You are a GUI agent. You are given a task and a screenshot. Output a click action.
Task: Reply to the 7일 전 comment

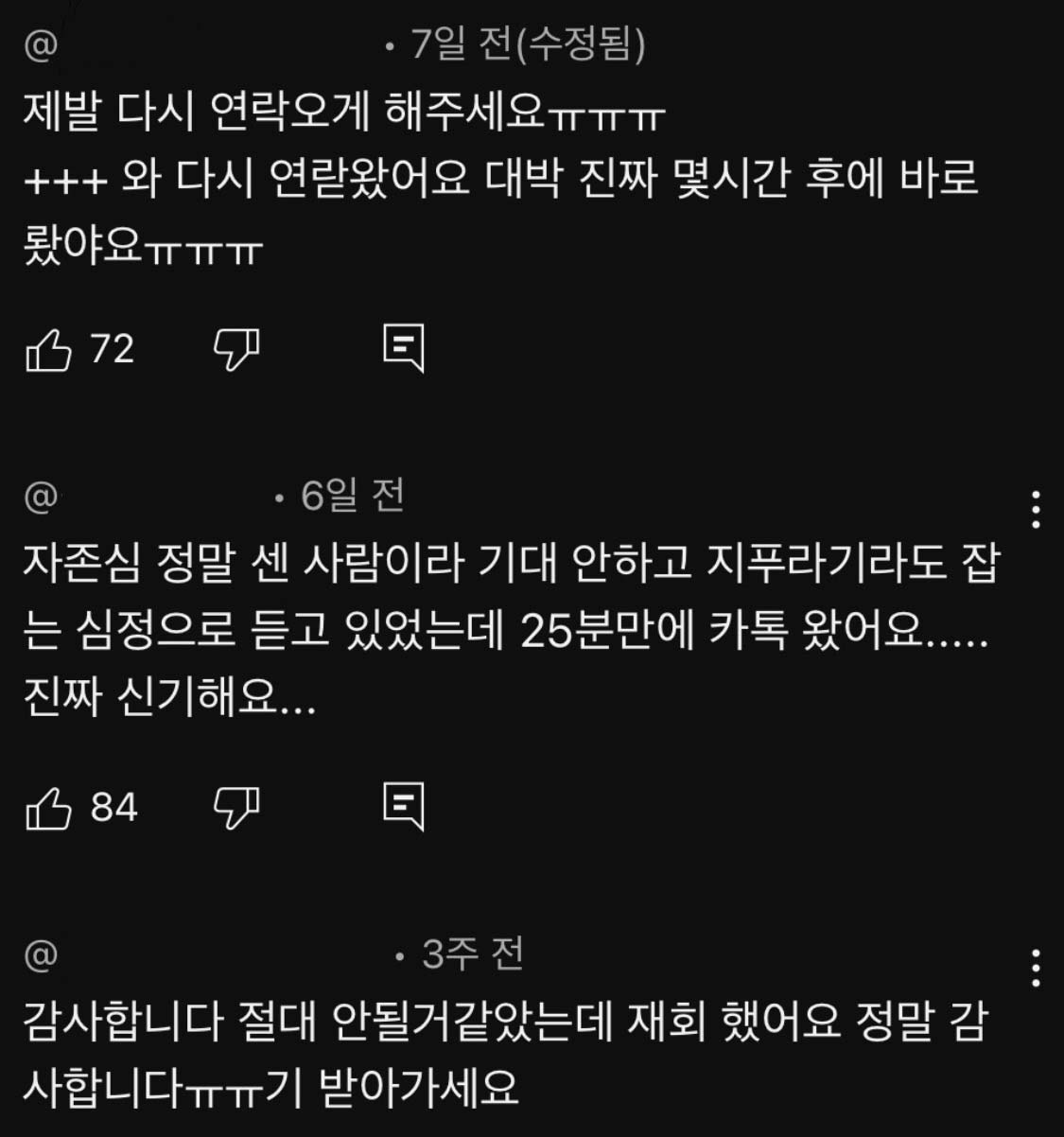403,349
